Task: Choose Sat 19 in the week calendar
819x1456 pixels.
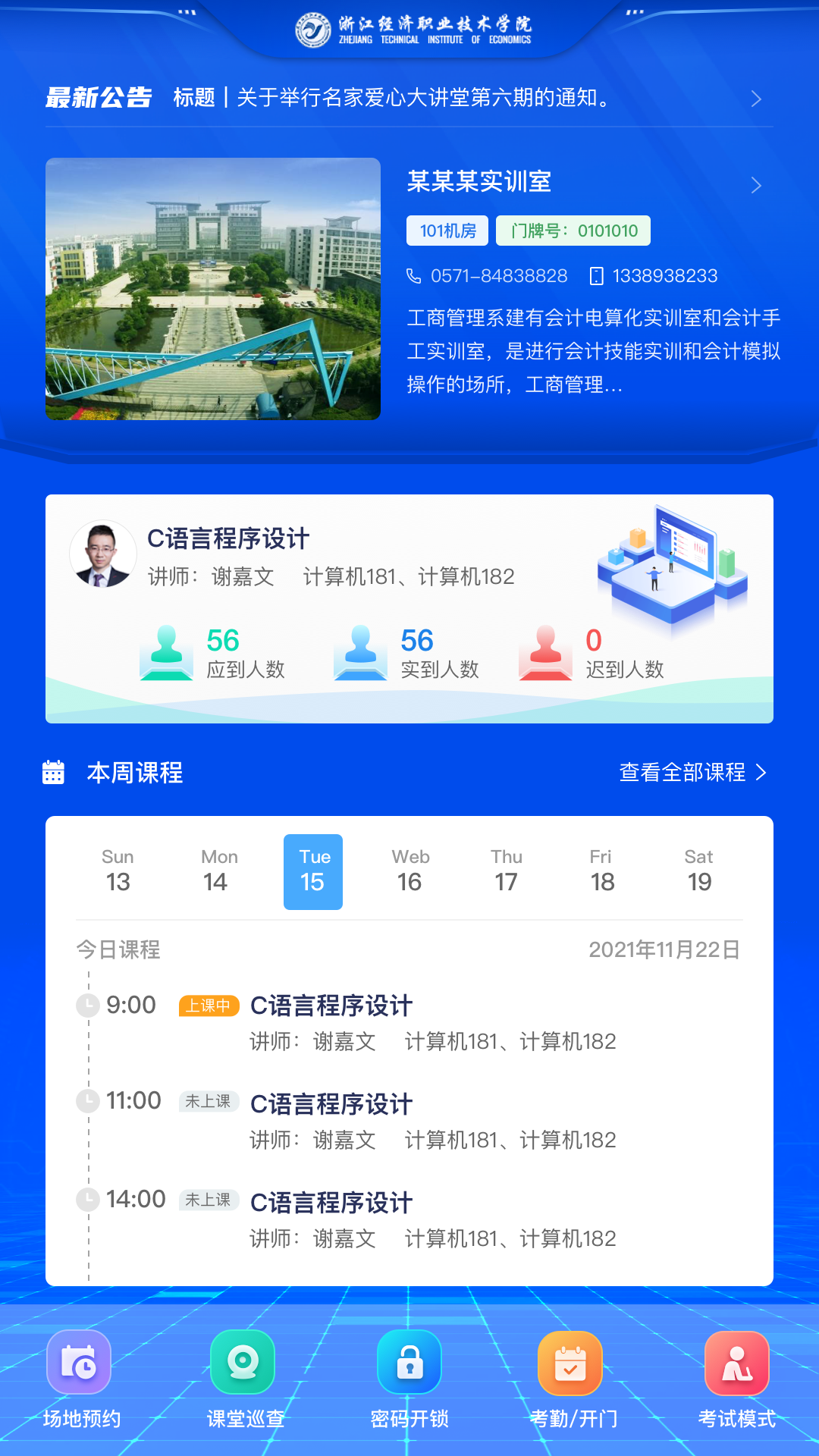Action: (698, 871)
